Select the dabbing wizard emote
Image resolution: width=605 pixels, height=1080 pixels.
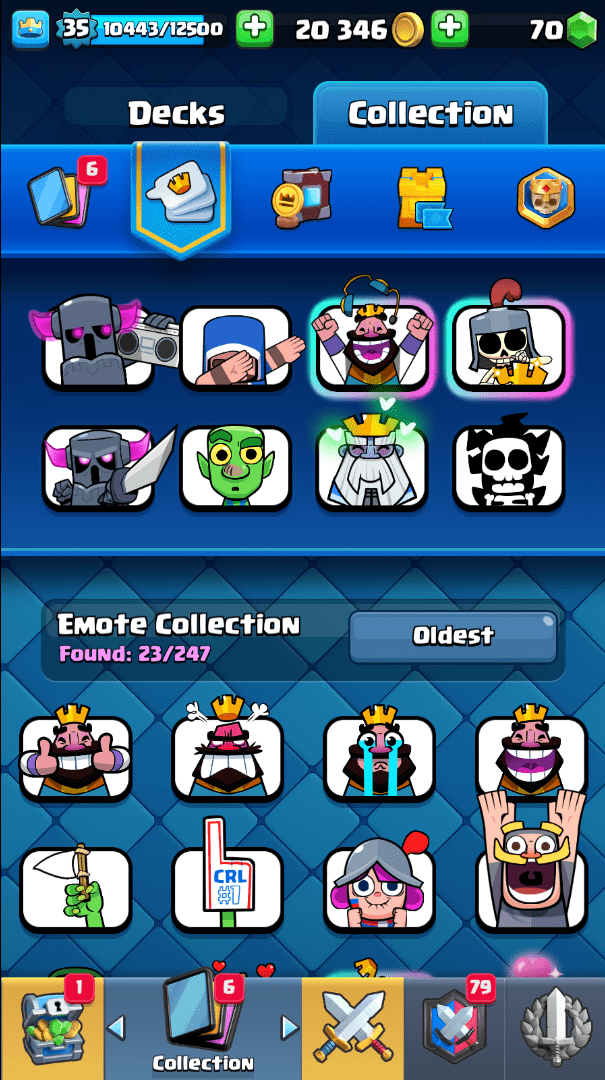coord(236,347)
